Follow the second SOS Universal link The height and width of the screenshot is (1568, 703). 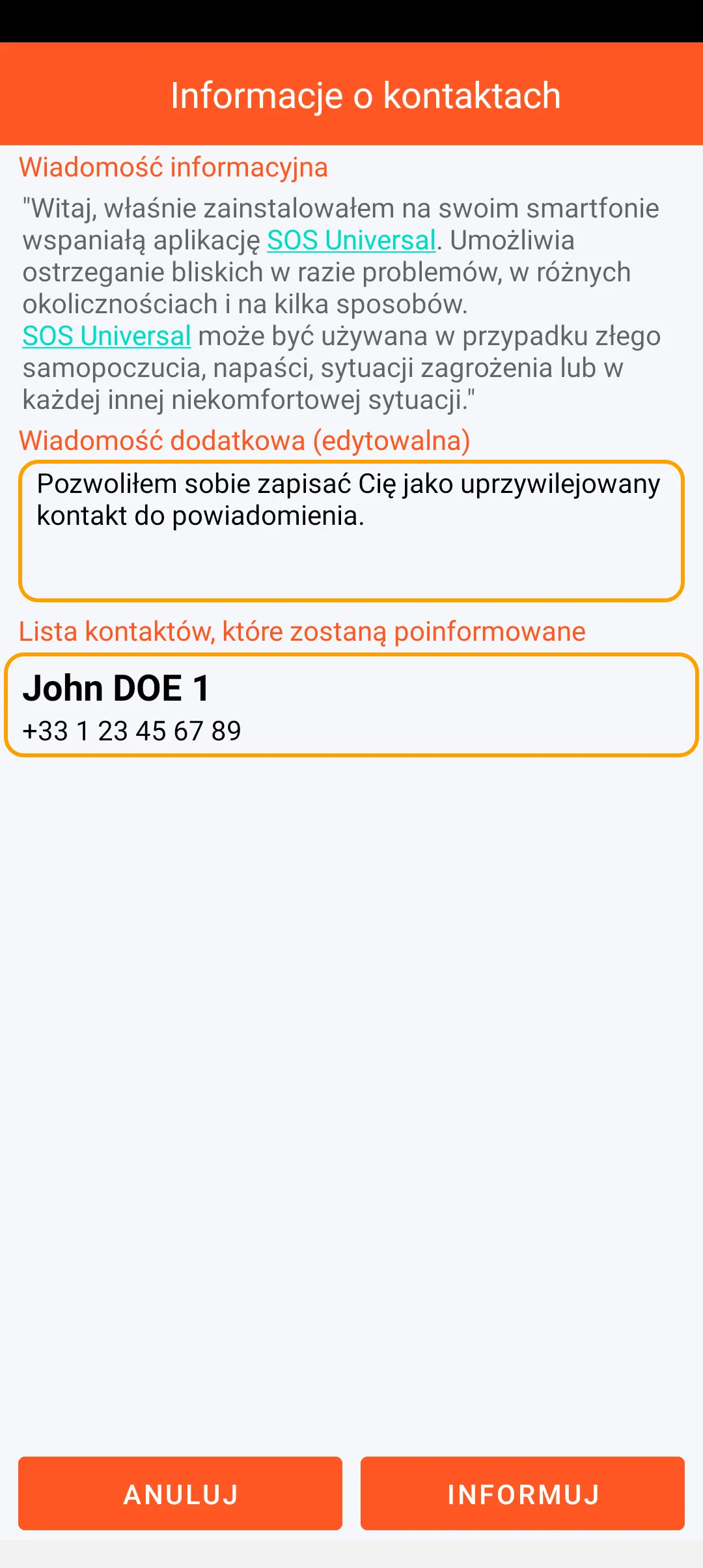107,336
